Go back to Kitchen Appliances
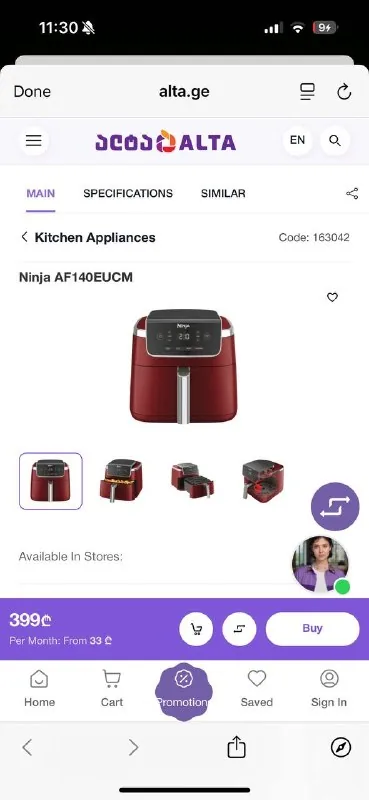Image resolution: width=369 pixels, height=800 pixels. point(88,237)
